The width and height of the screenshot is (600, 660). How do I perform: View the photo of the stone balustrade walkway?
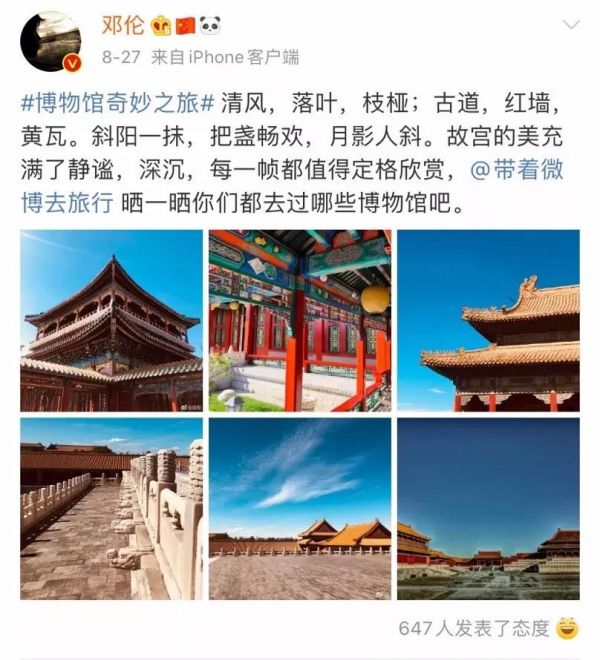click(x=111, y=508)
